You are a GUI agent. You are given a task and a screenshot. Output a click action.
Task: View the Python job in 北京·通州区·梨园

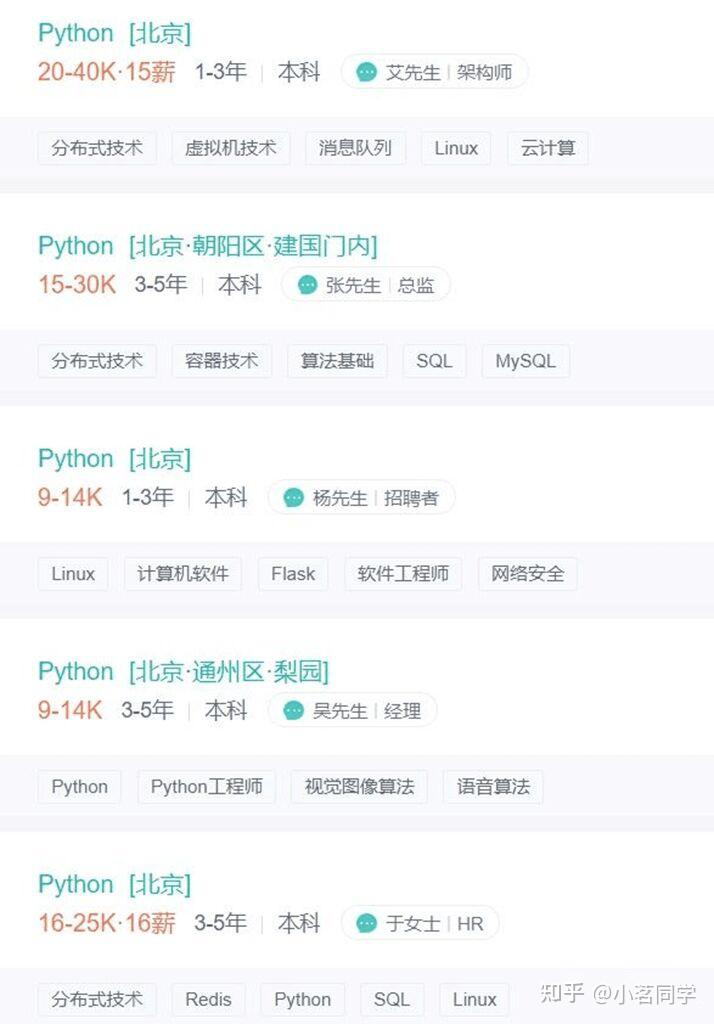click(x=75, y=672)
